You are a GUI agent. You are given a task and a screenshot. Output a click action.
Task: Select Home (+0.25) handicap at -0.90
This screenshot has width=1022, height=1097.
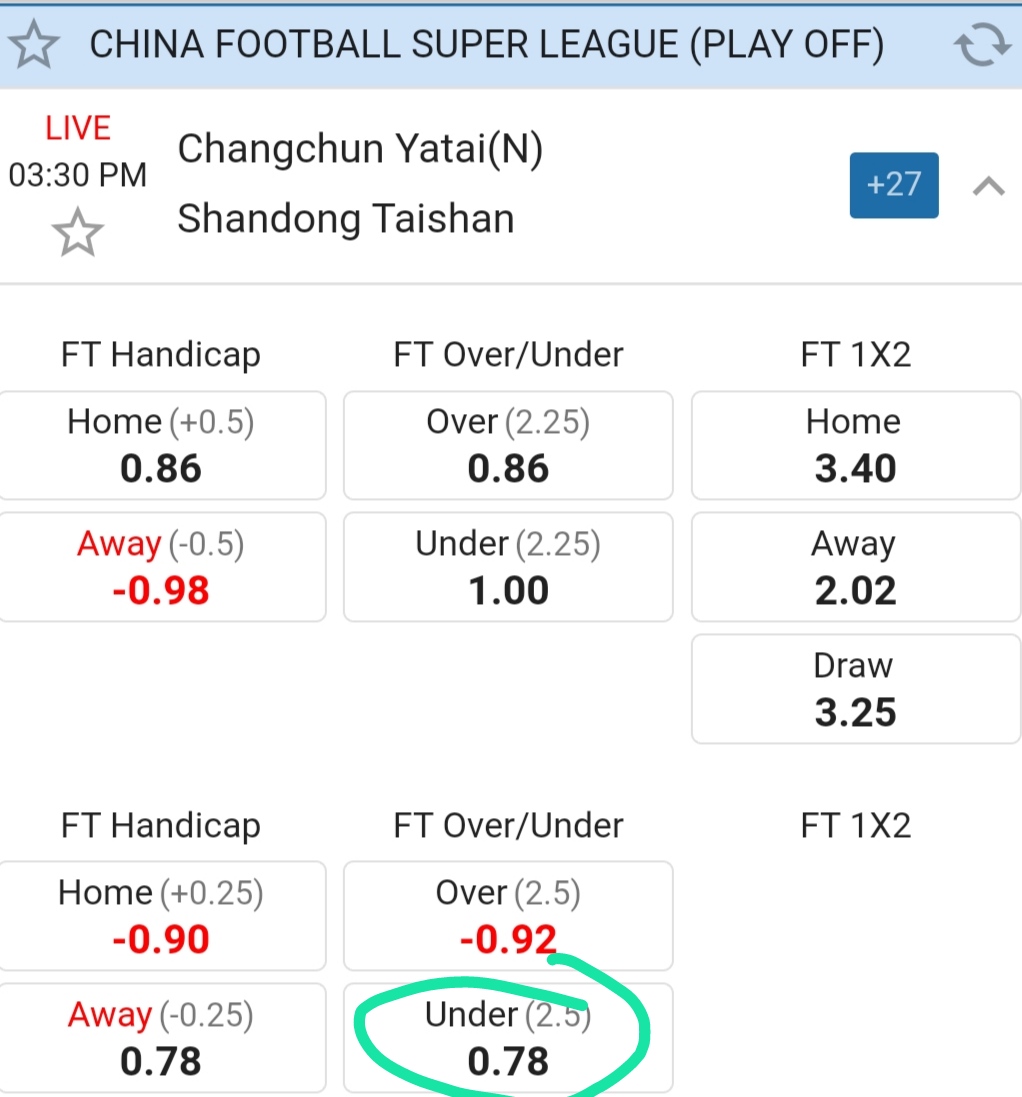(161, 916)
